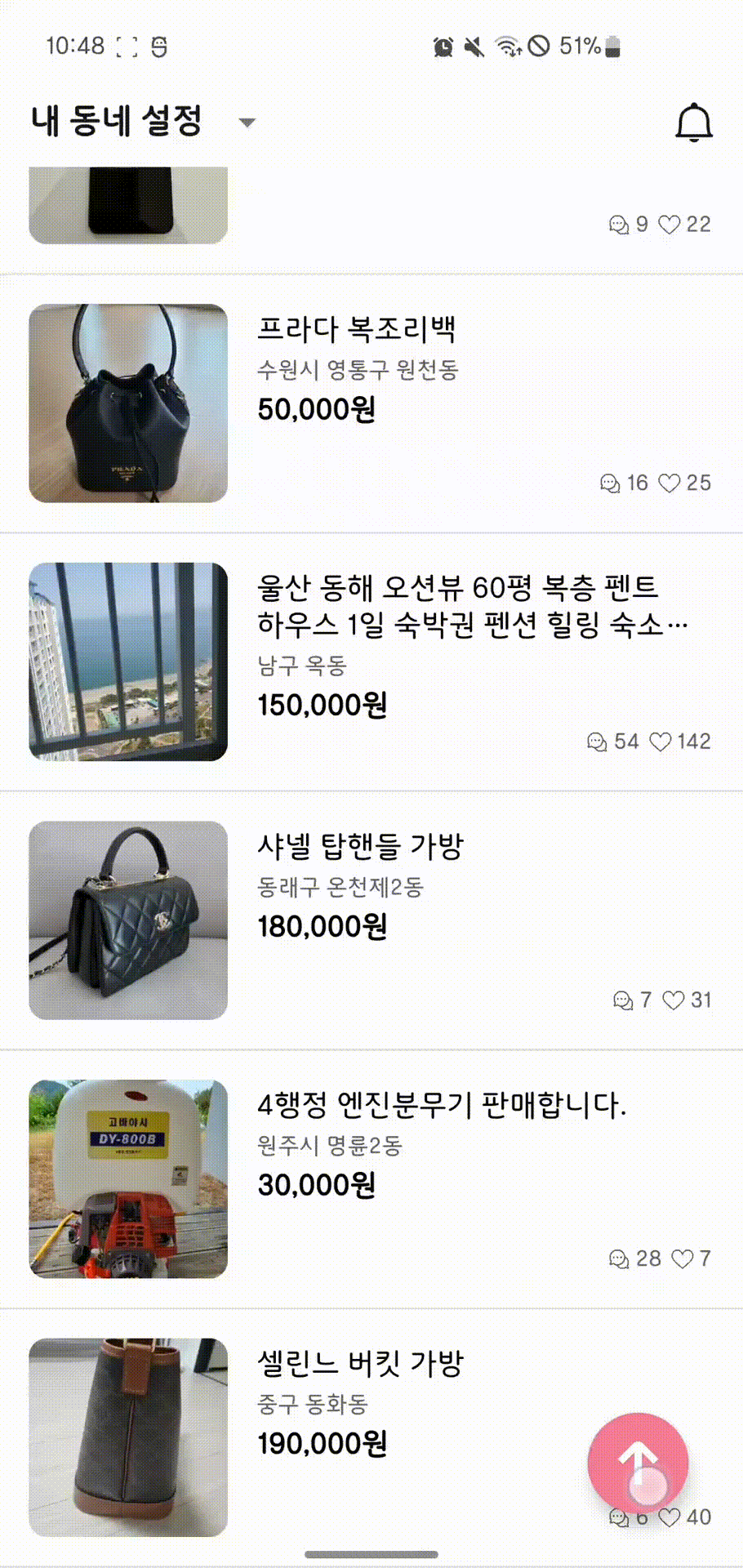Tap the scroll-to-top arrow button

pos(638,1463)
